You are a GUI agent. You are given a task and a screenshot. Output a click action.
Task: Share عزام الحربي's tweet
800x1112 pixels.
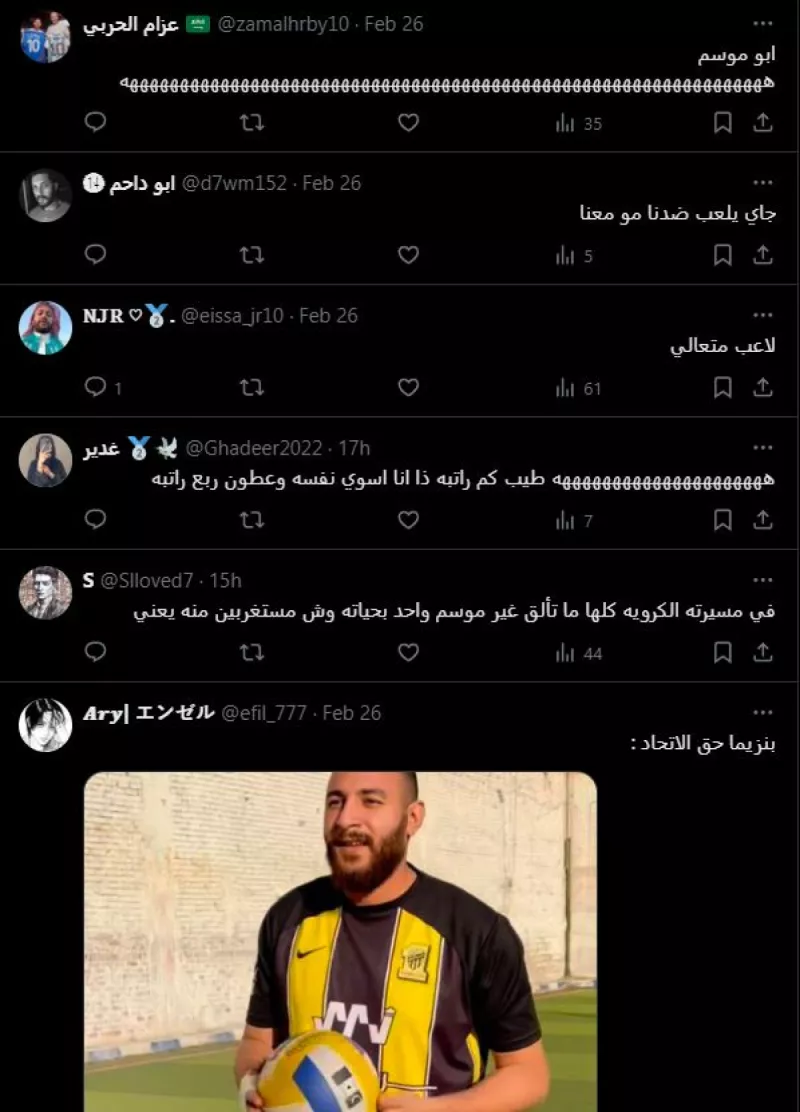click(763, 122)
